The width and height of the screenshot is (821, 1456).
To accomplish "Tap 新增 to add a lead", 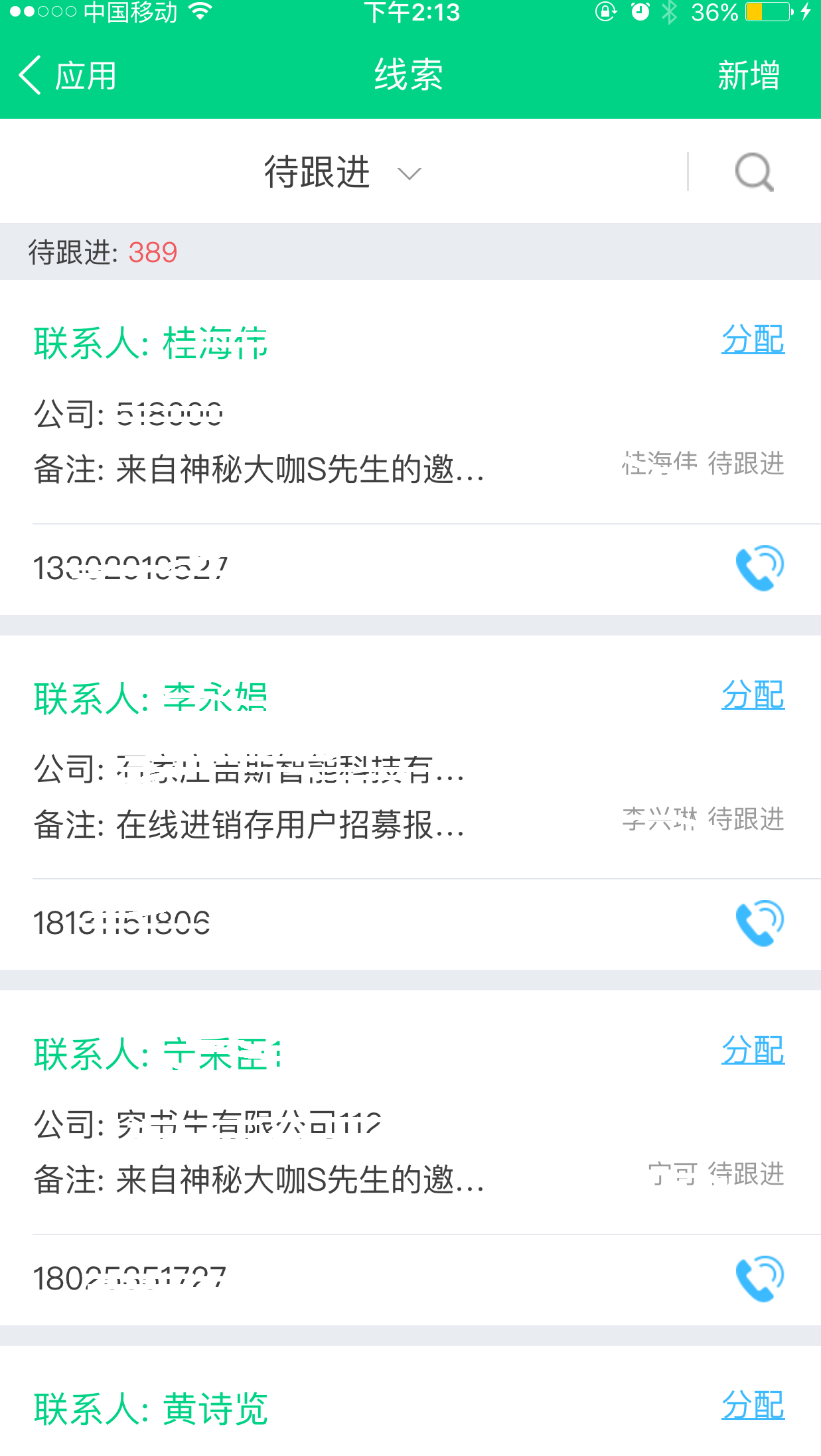I will click(x=748, y=75).
